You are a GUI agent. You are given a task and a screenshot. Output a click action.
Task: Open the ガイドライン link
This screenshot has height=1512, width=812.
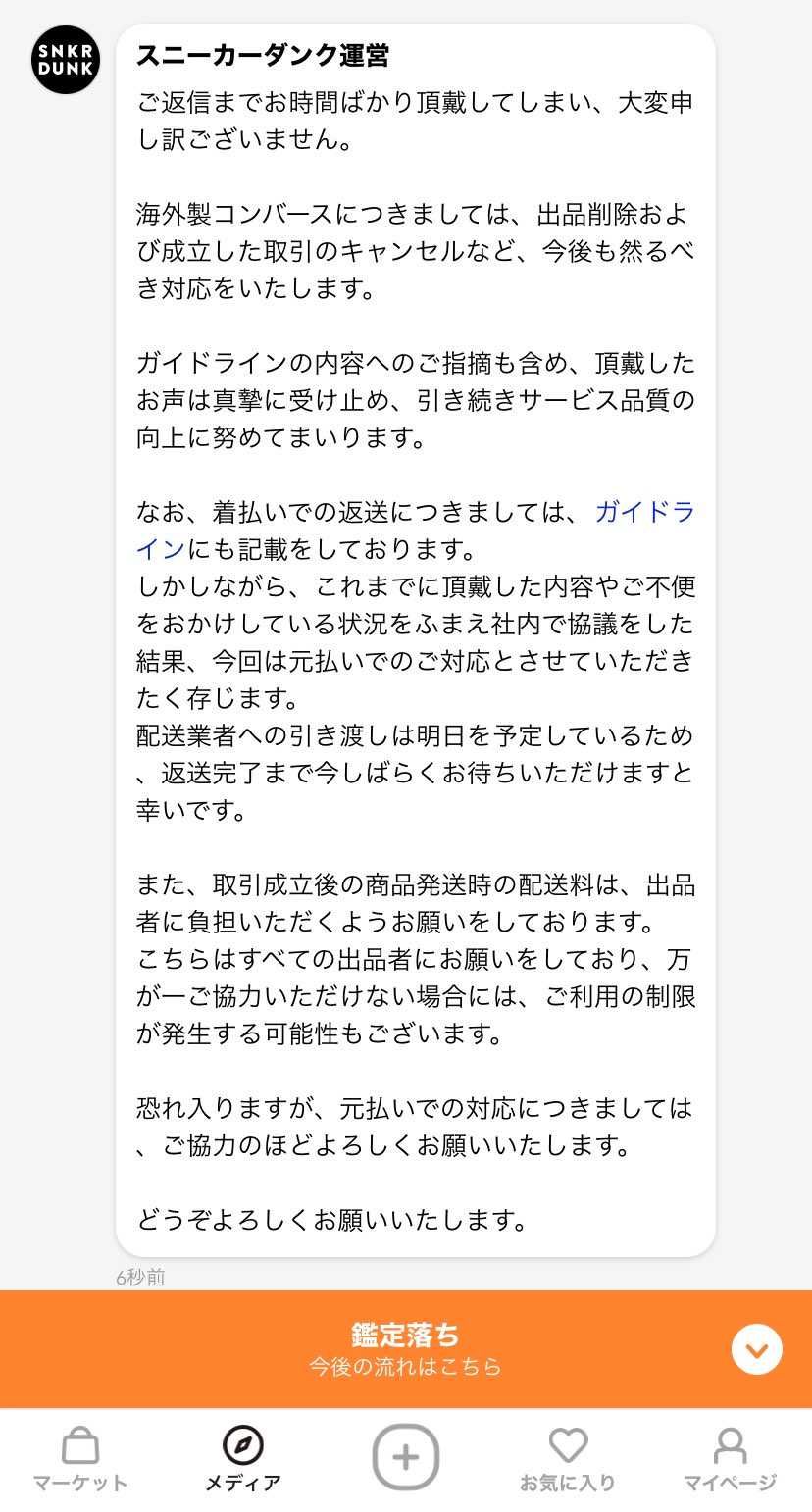tap(646, 512)
